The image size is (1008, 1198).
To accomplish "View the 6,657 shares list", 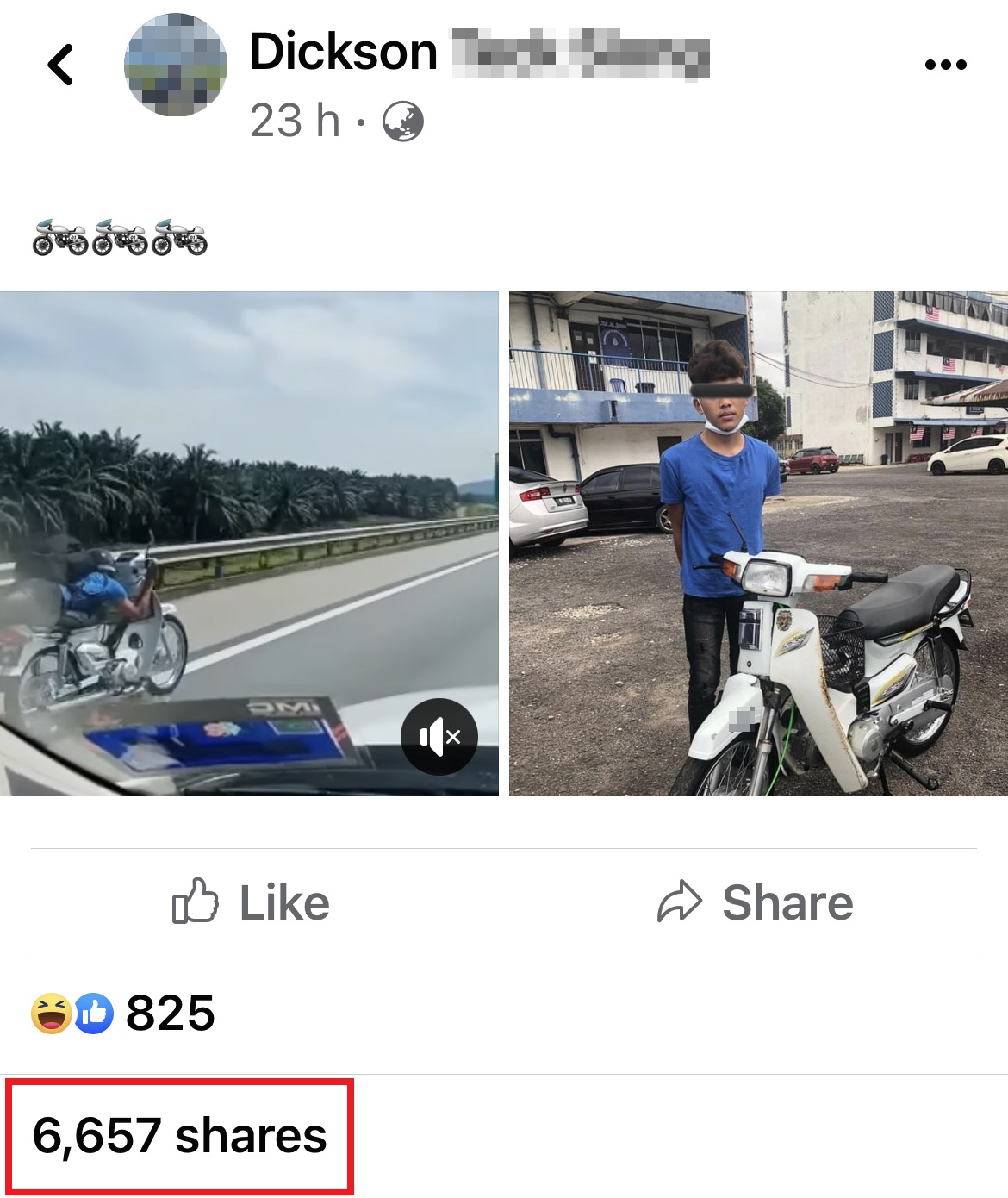I will pos(179,1135).
